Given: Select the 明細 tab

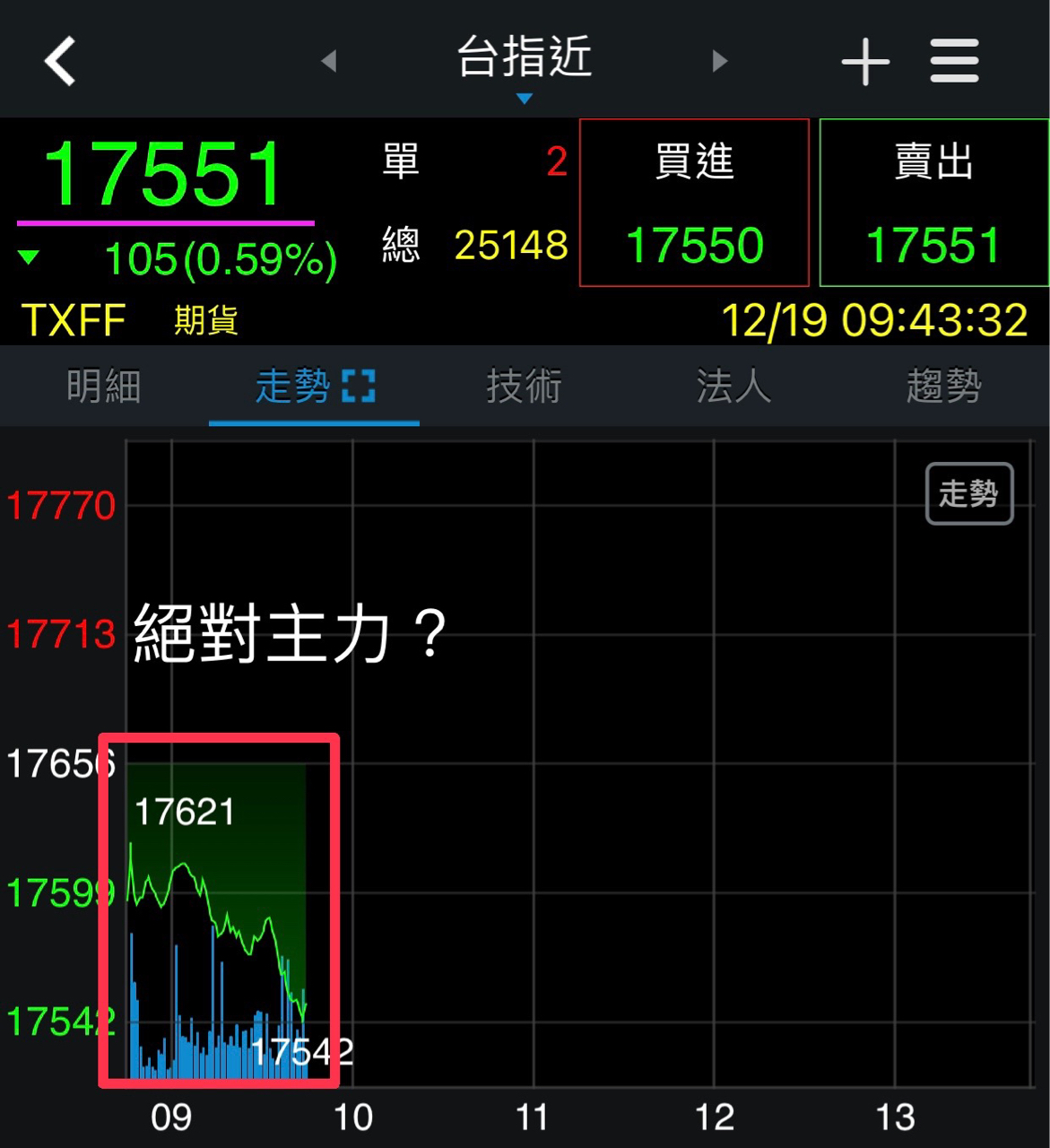Looking at the screenshot, I should tap(105, 386).
